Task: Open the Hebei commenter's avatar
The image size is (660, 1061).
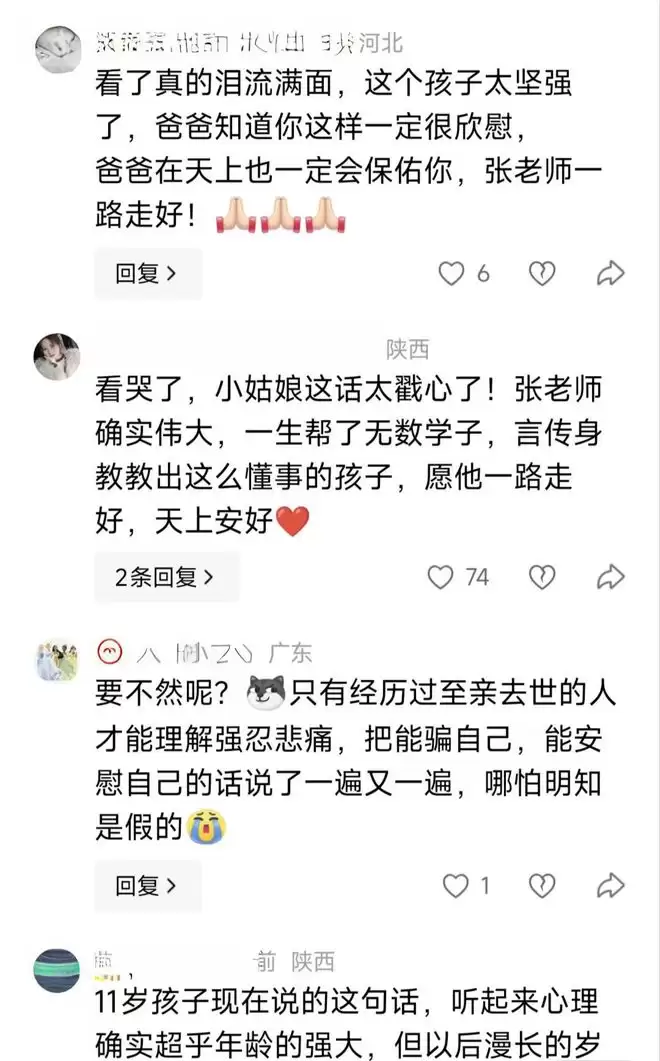Action: point(57,49)
